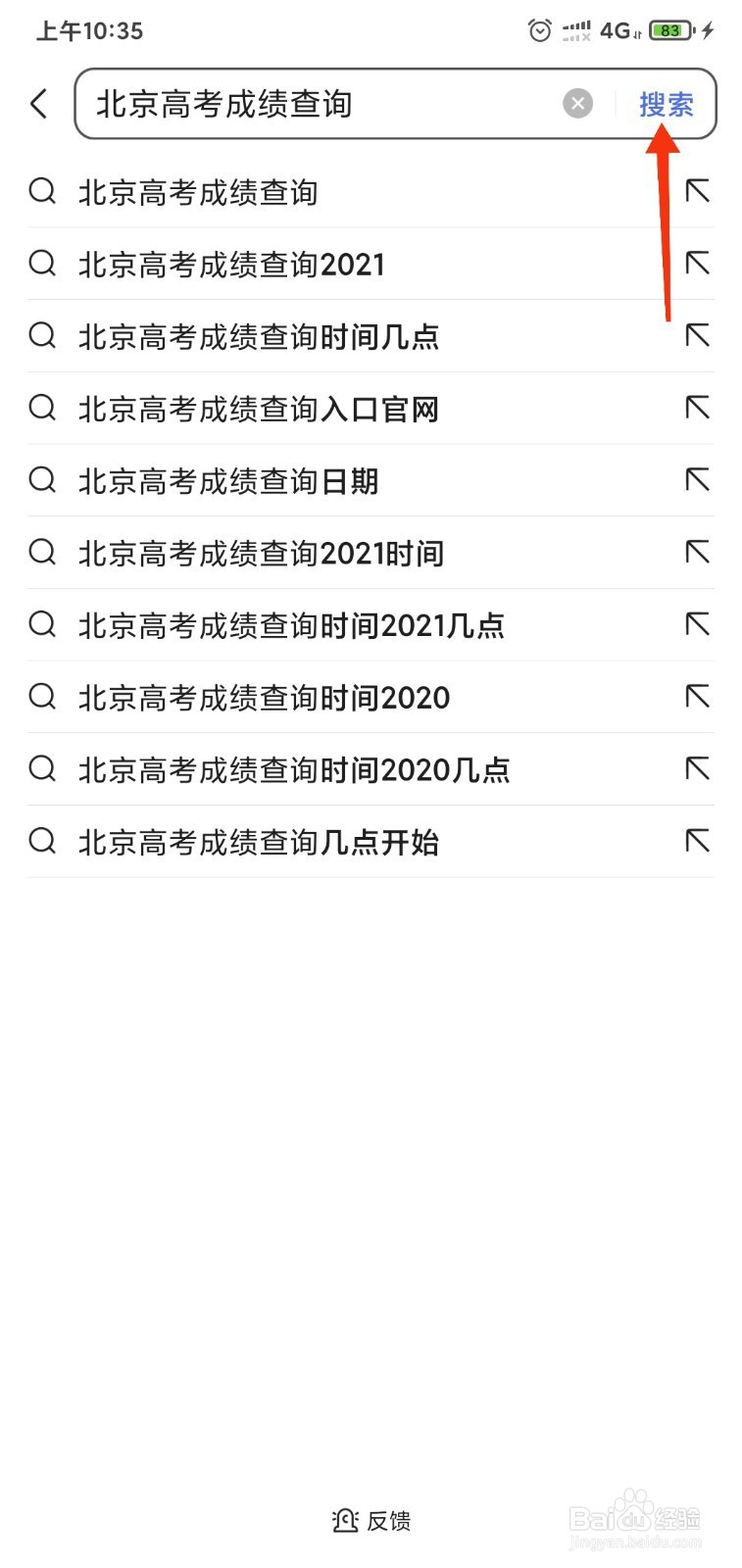Choose suggestion 北京高考成绩查询入口官网
Viewport: 742px width, 1568px height.
[259, 409]
